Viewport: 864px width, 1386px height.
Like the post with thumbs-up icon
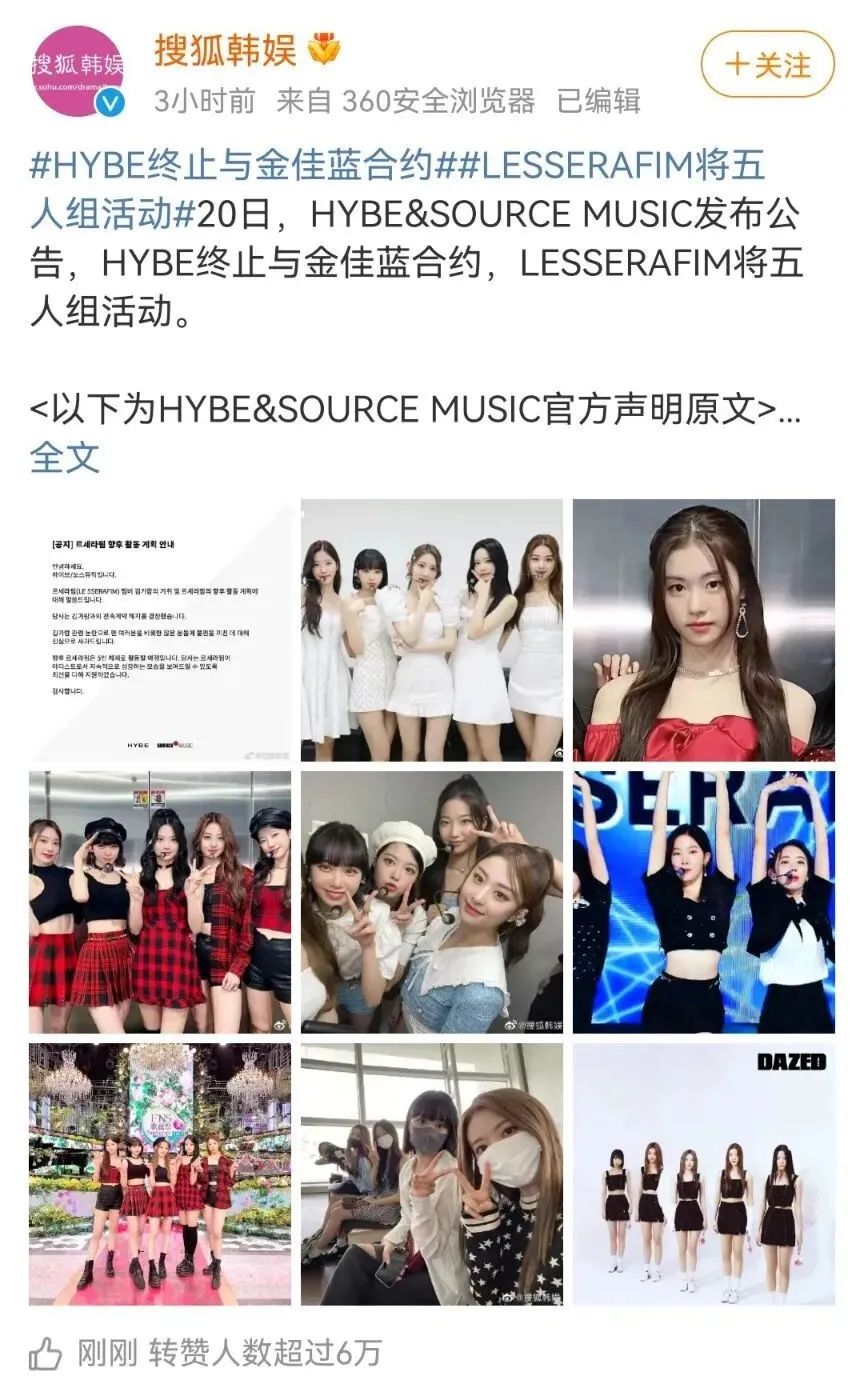tap(46, 1354)
